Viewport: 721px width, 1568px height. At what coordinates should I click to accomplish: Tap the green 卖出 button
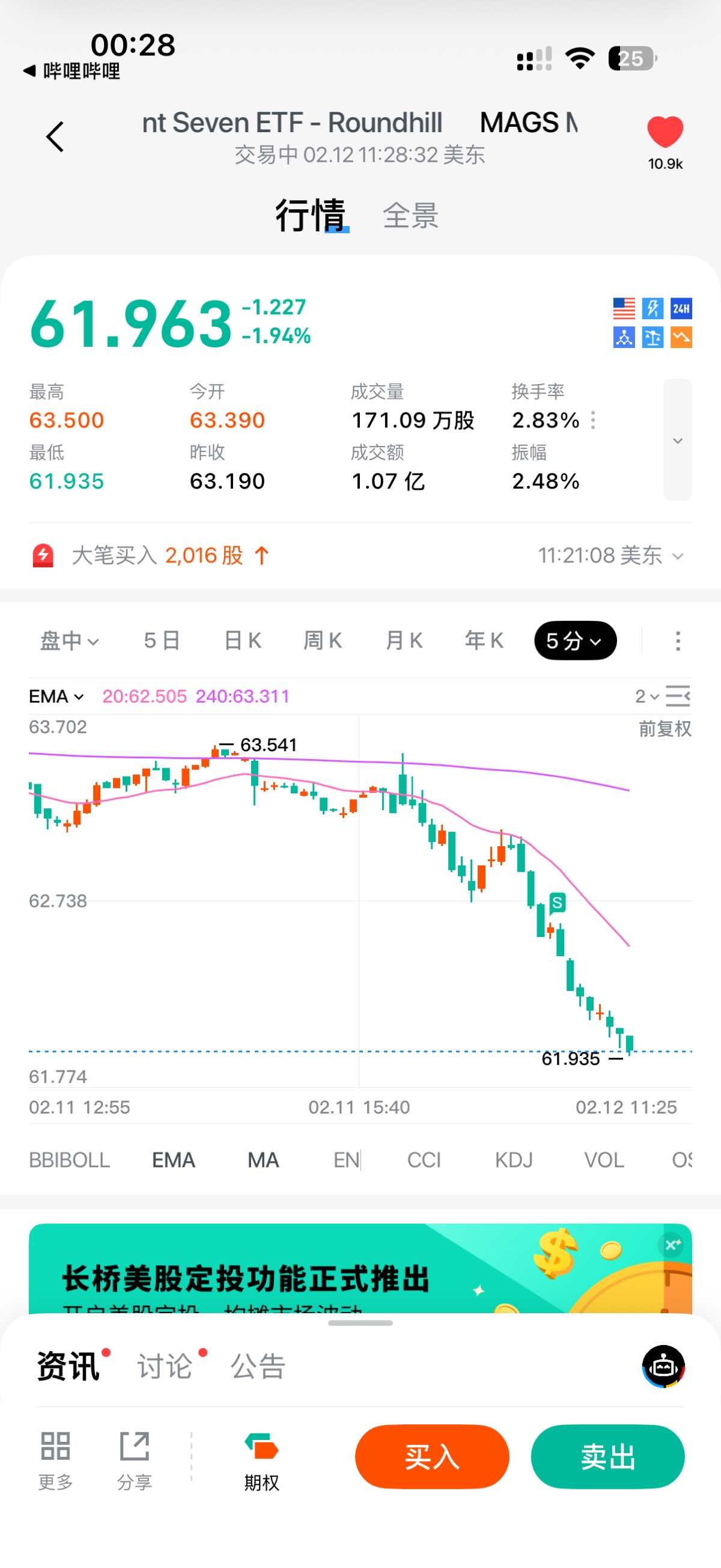point(607,1457)
